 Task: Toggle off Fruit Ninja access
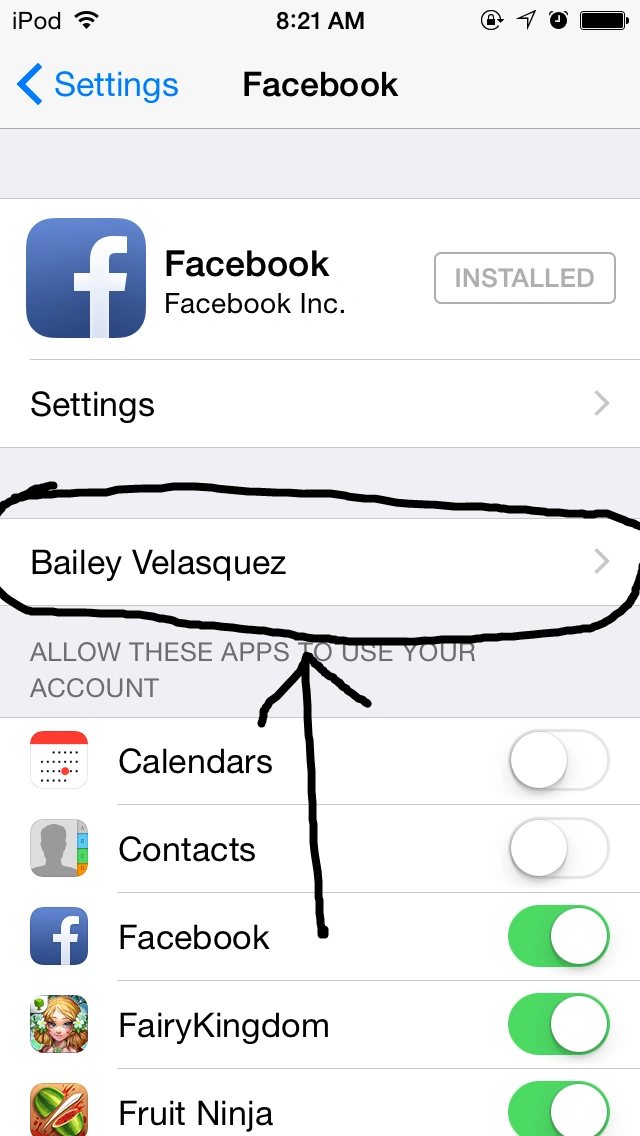[558, 1110]
